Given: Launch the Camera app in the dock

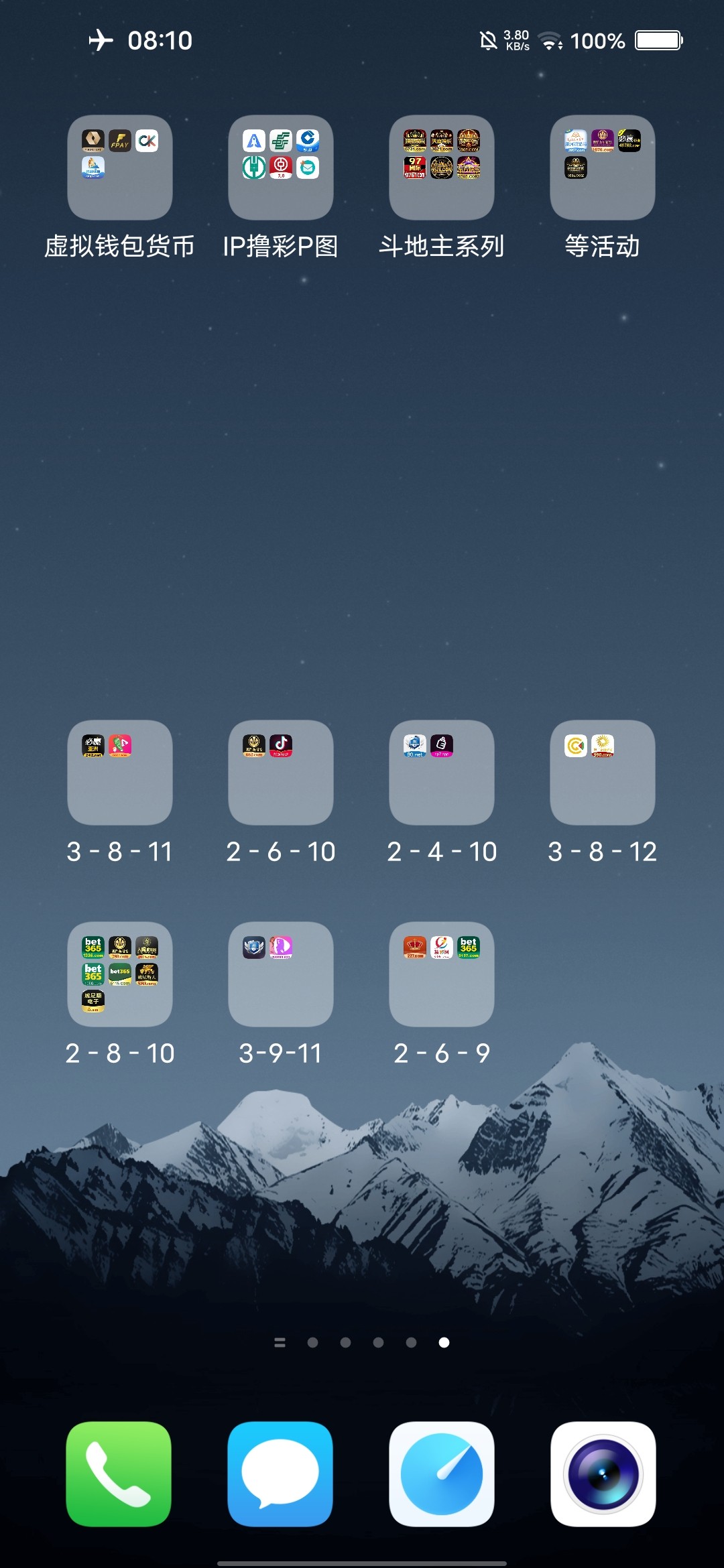Looking at the screenshot, I should [x=603, y=1474].
